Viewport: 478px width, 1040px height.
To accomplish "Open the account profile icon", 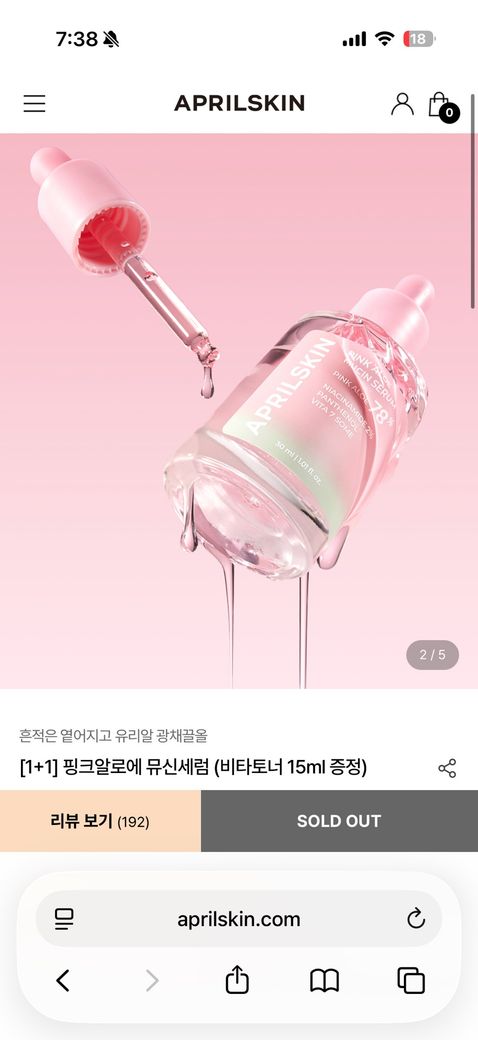I will pos(402,103).
